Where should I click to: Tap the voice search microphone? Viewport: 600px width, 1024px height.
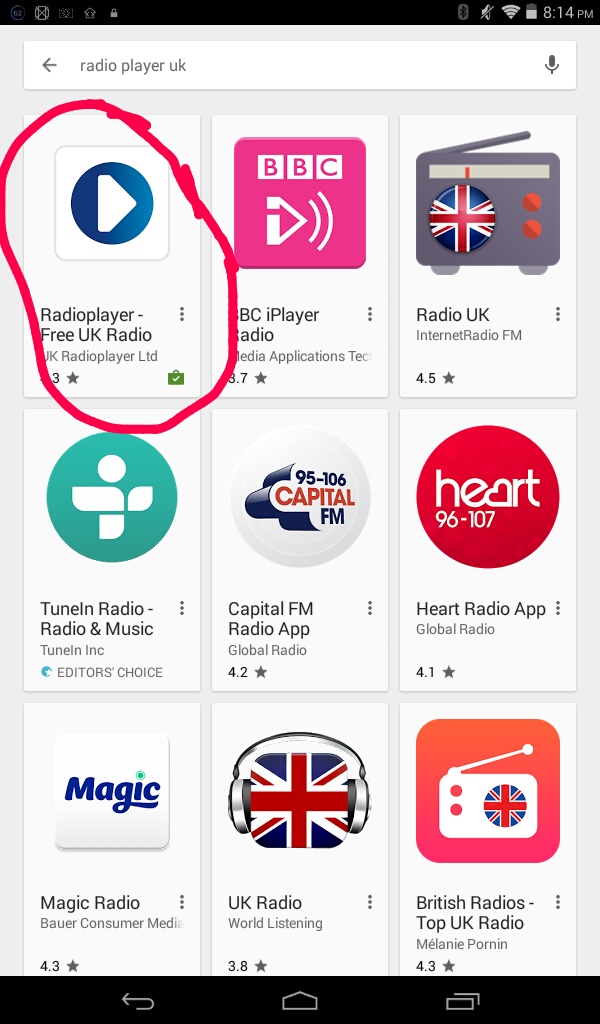(551, 65)
